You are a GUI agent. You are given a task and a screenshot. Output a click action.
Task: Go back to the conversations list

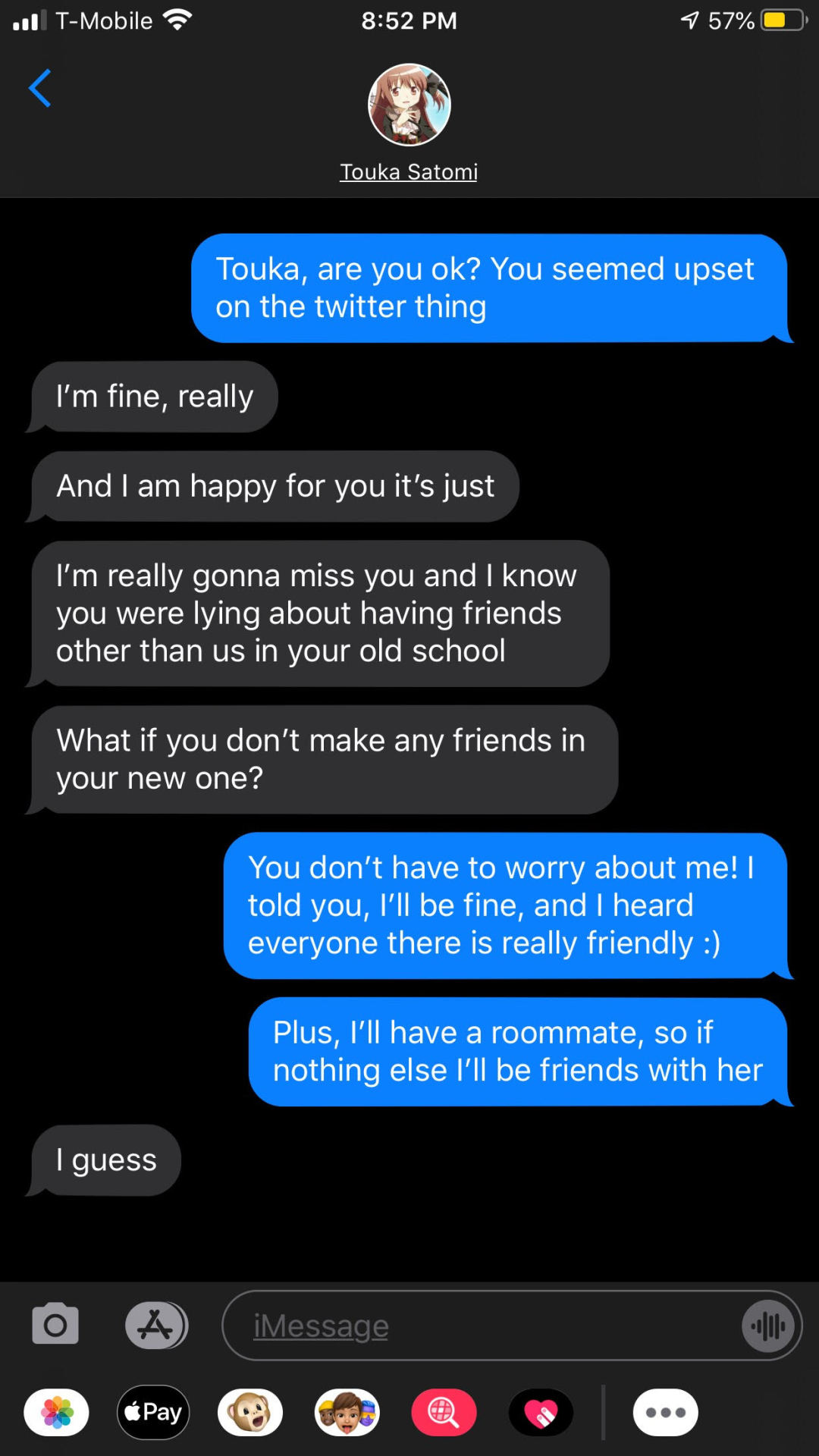[x=39, y=89]
